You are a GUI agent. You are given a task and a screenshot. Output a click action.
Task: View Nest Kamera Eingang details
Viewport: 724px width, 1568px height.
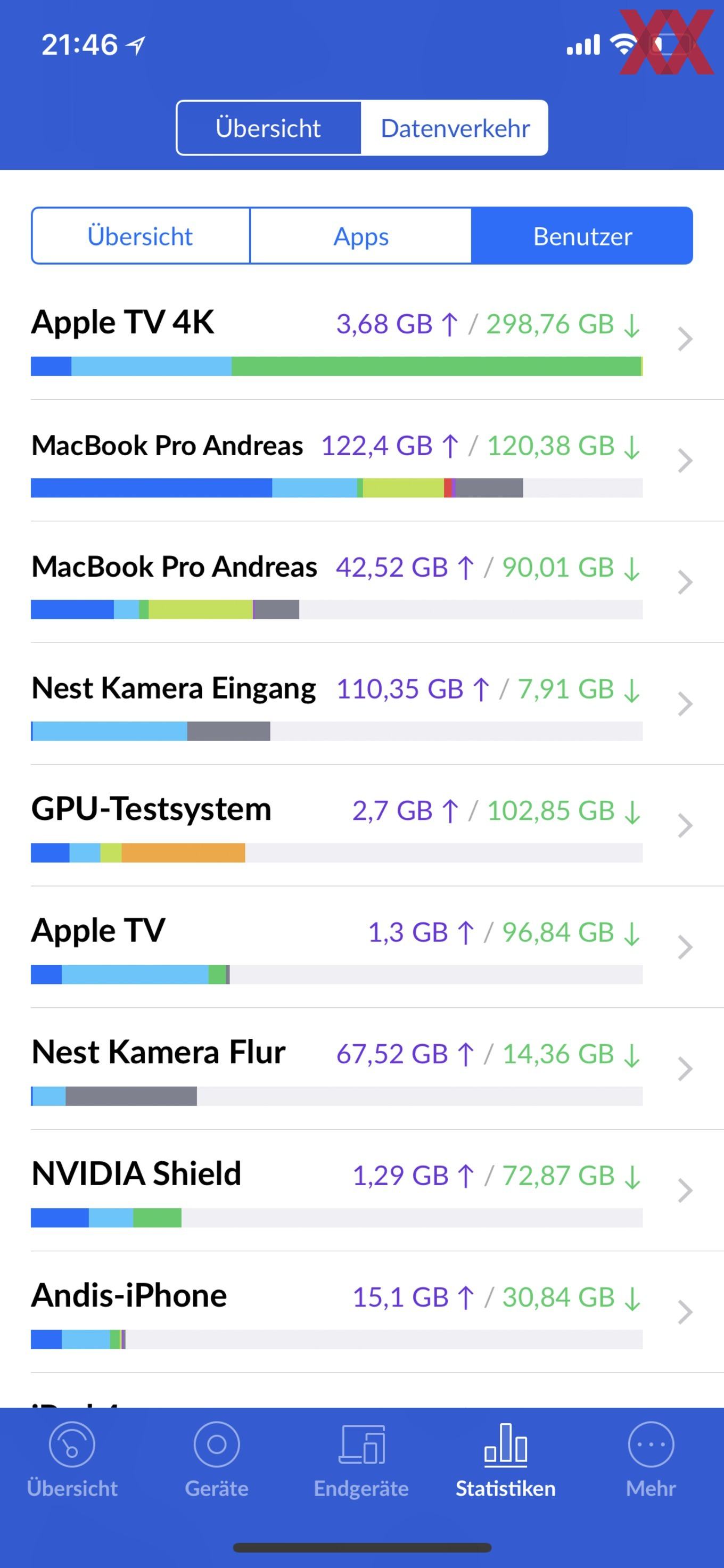click(362, 704)
